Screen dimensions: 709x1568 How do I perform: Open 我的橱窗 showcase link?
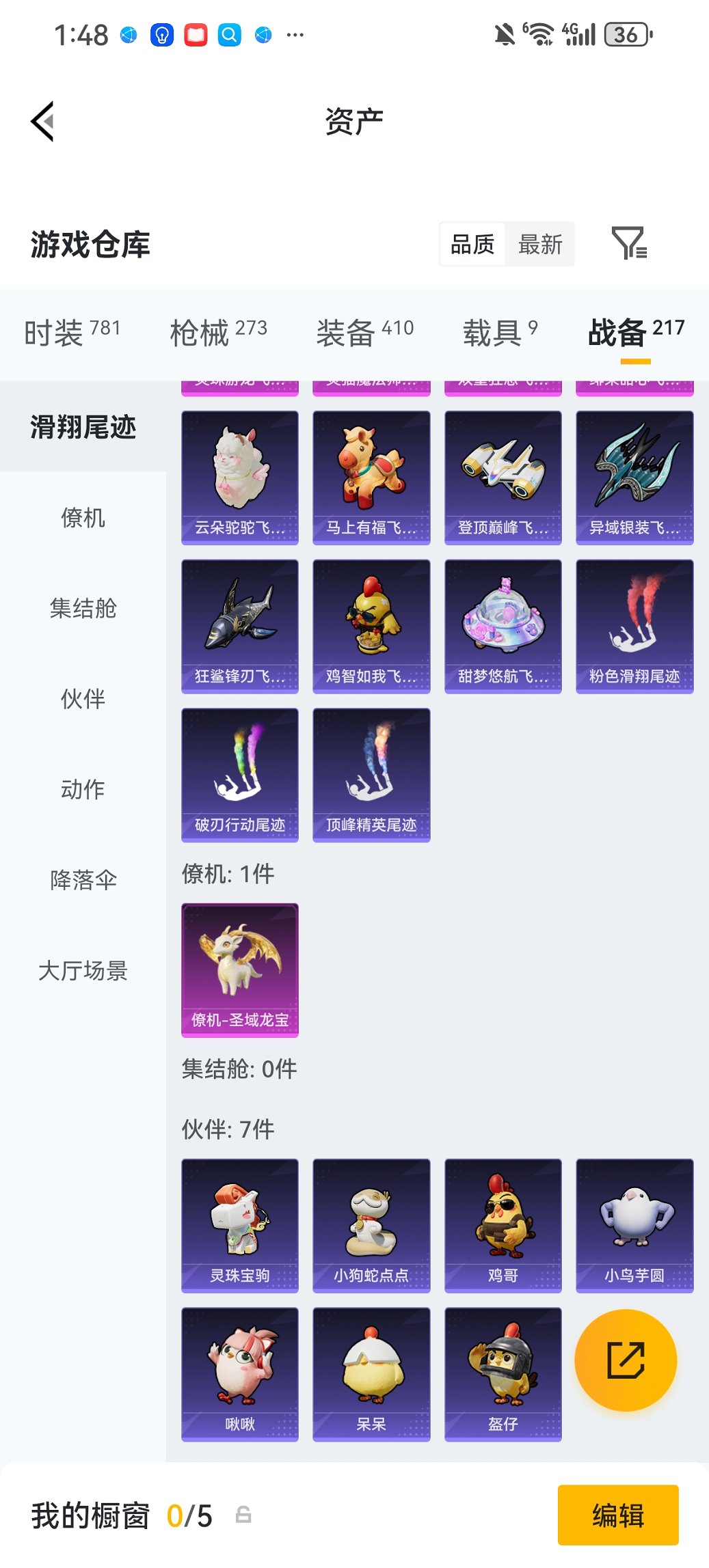tap(90, 1515)
